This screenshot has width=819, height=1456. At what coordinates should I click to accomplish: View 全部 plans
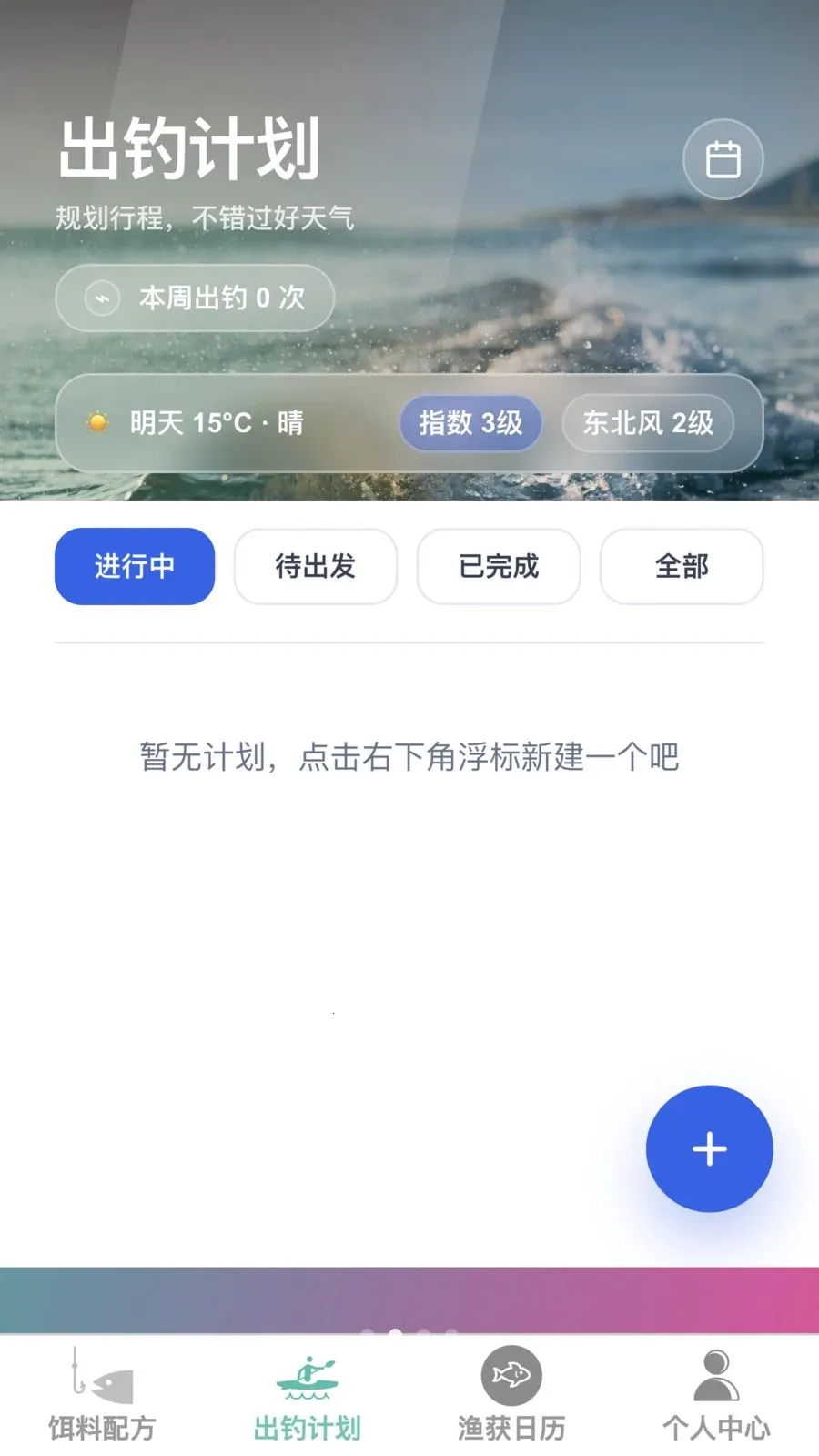[x=682, y=566]
